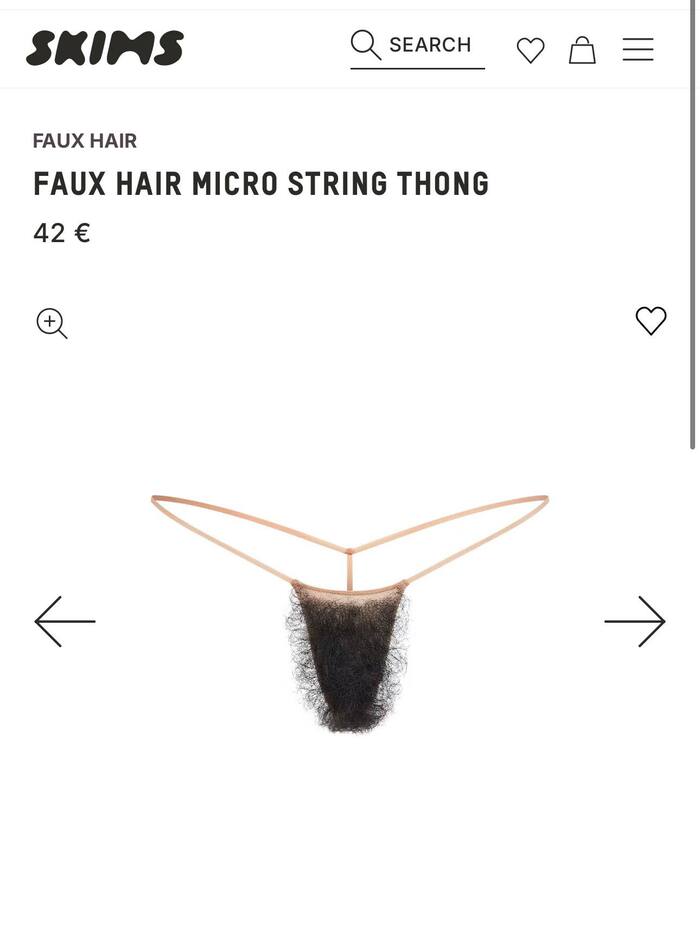Show the previous product image
The image size is (700, 931).
click(65, 621)
